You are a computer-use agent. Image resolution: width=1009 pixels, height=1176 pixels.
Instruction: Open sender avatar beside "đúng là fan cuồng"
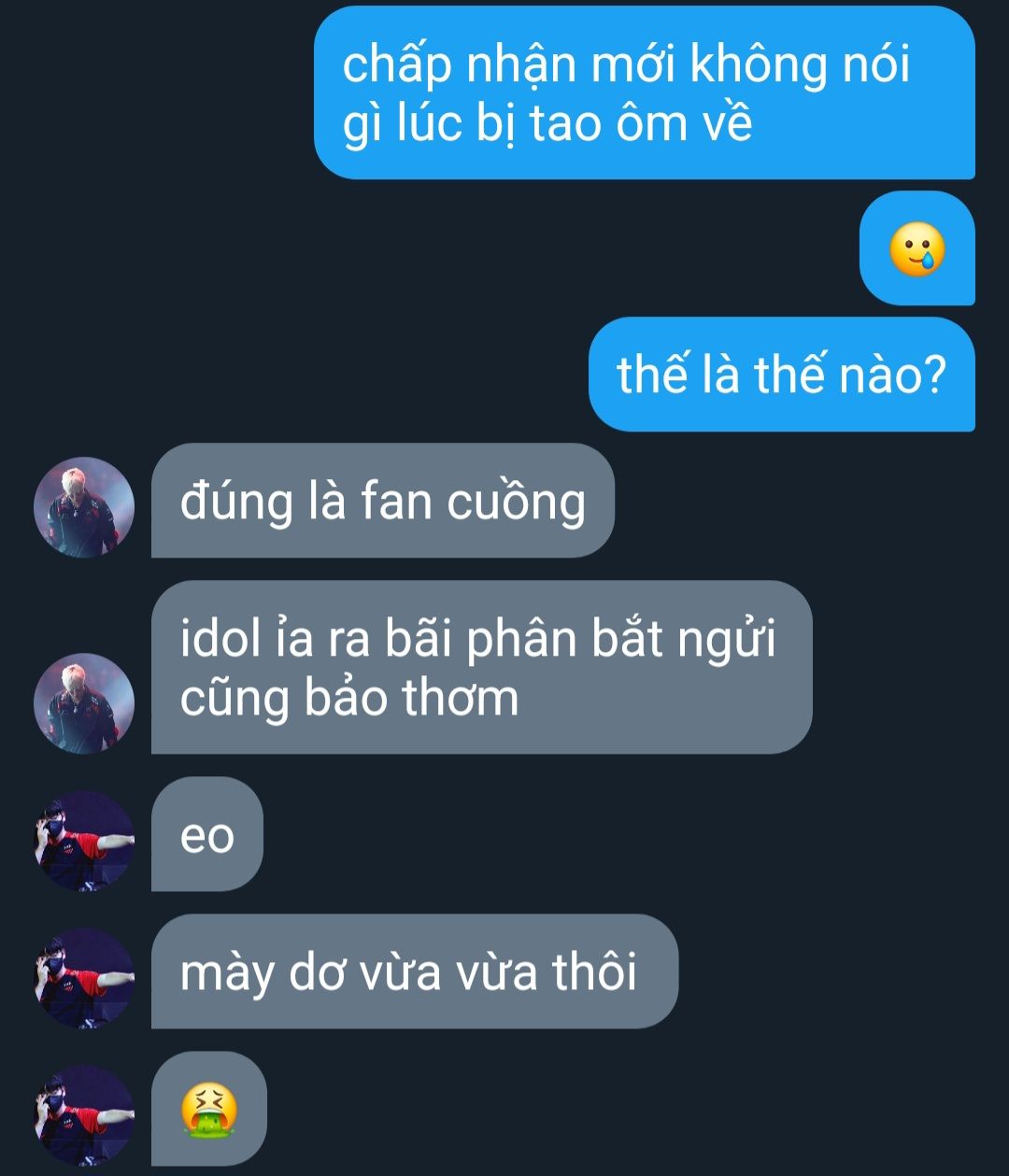84,507
